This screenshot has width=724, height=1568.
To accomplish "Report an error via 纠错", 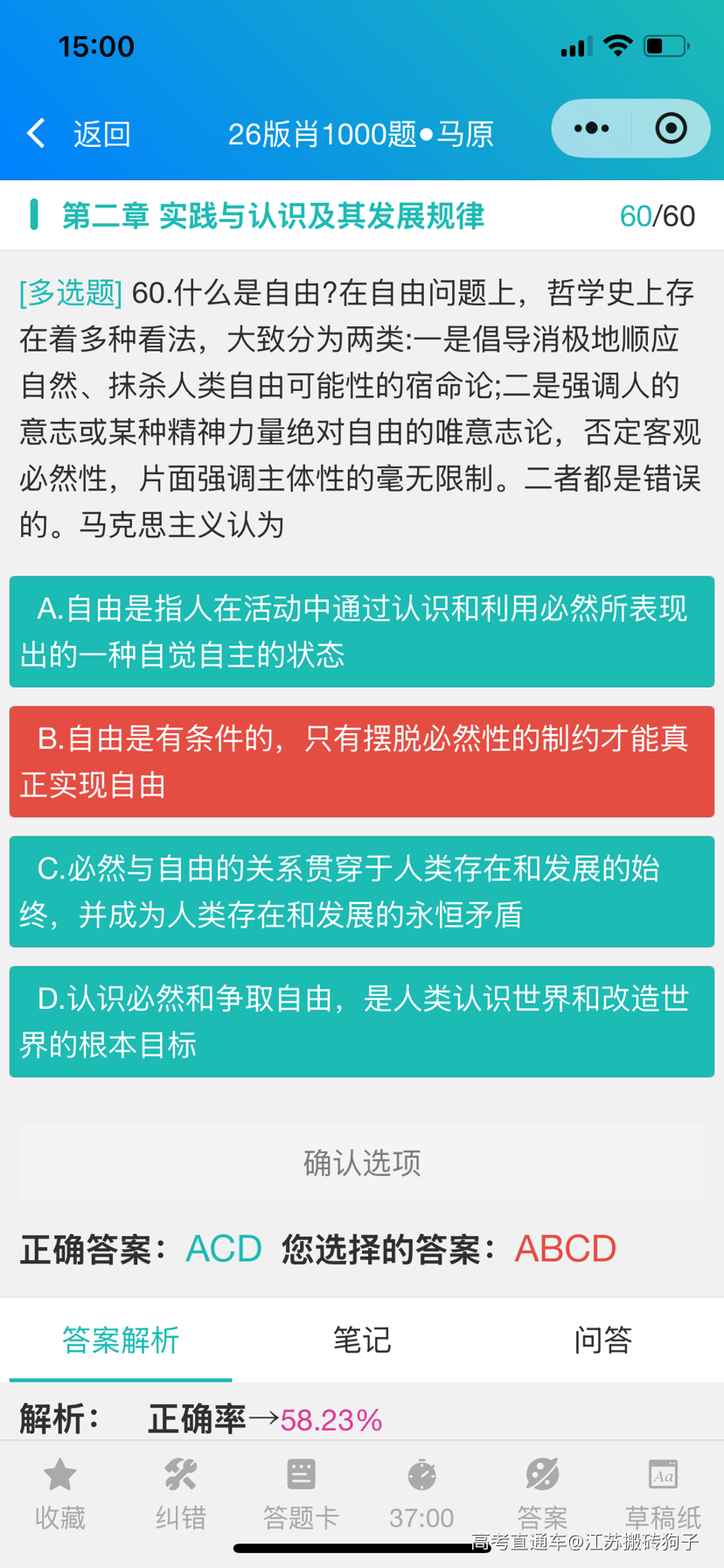I will (181, 1494).
